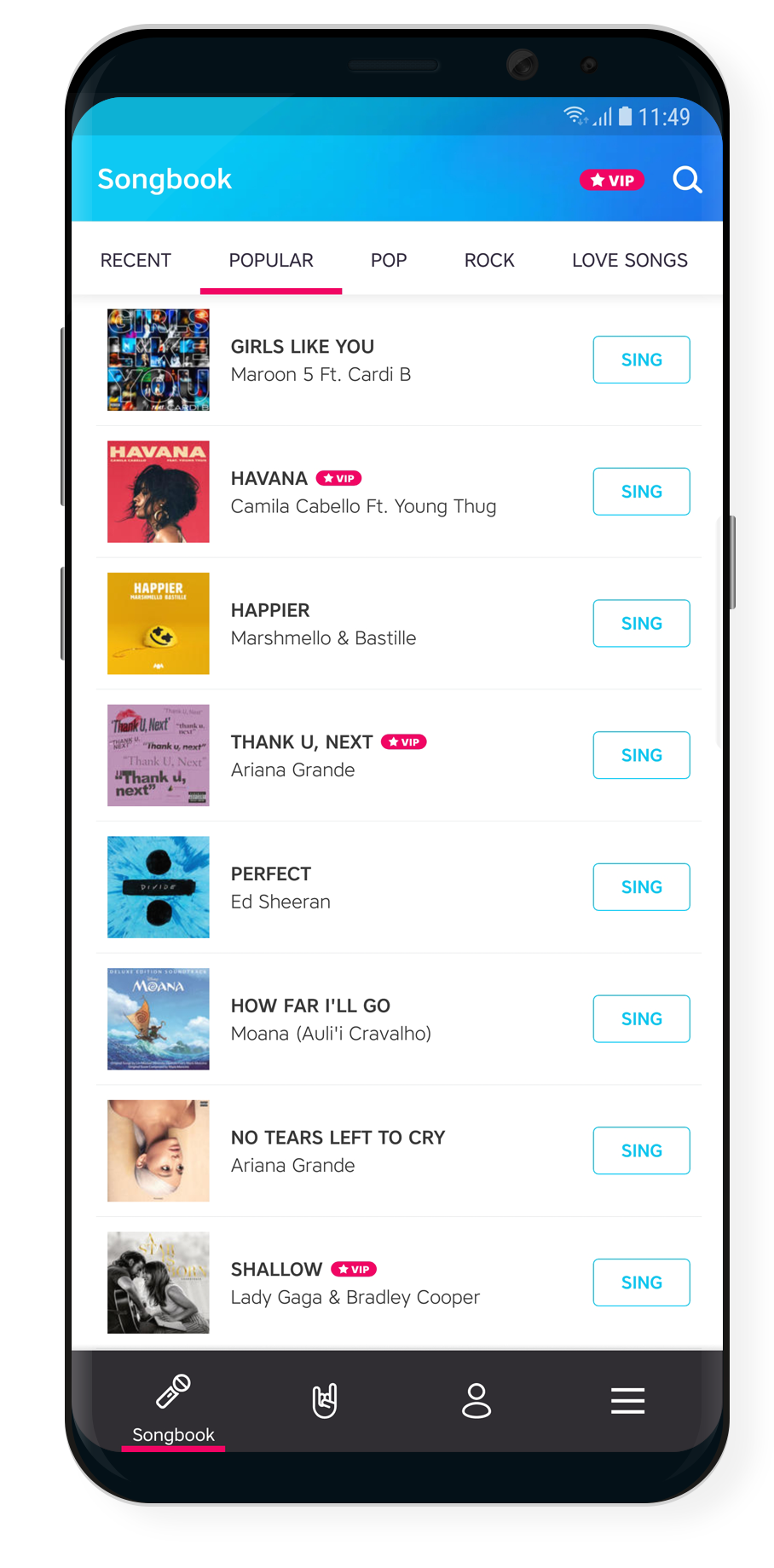
Task: Open the rock hand icon in bottom navigation
Action: [325, 1400]
